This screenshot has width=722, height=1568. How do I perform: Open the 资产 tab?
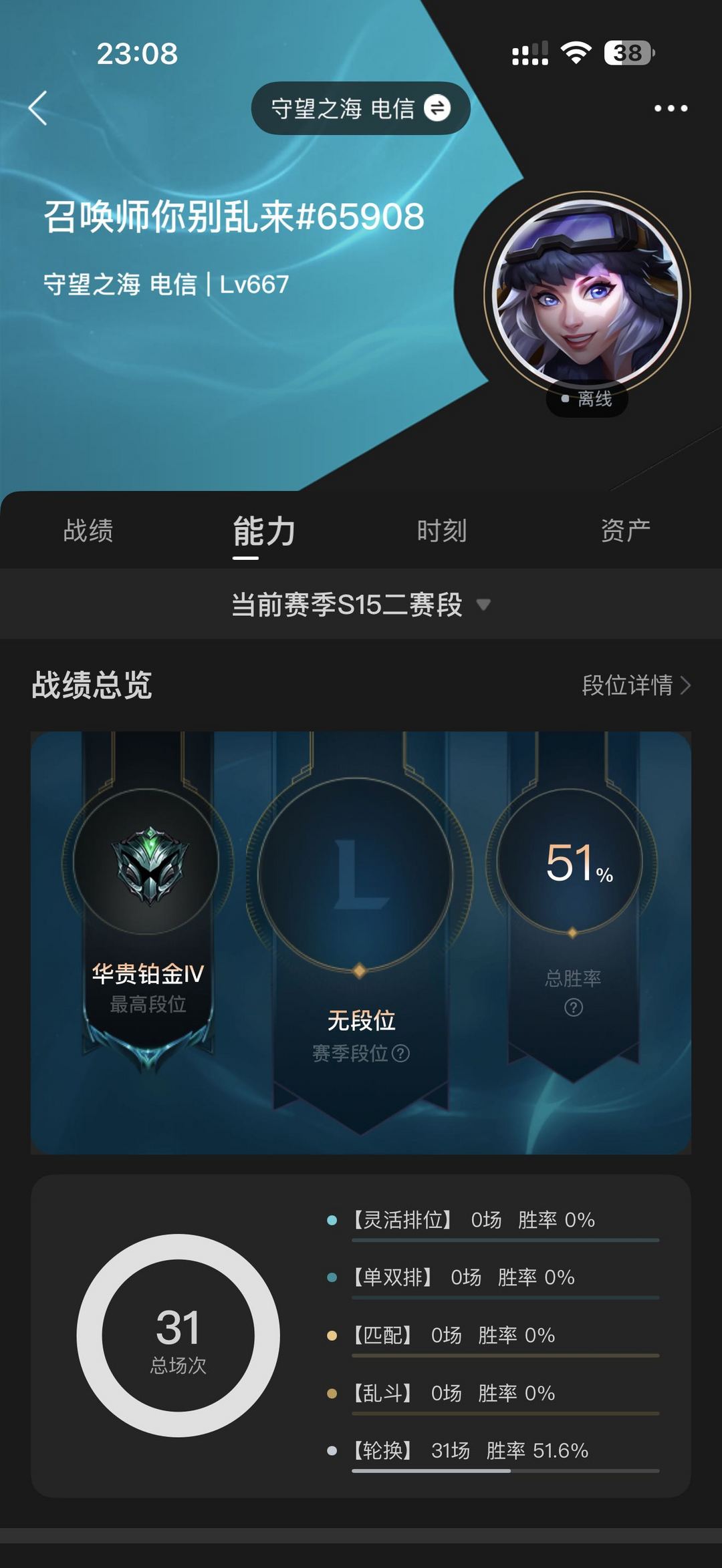coord(626,530)
